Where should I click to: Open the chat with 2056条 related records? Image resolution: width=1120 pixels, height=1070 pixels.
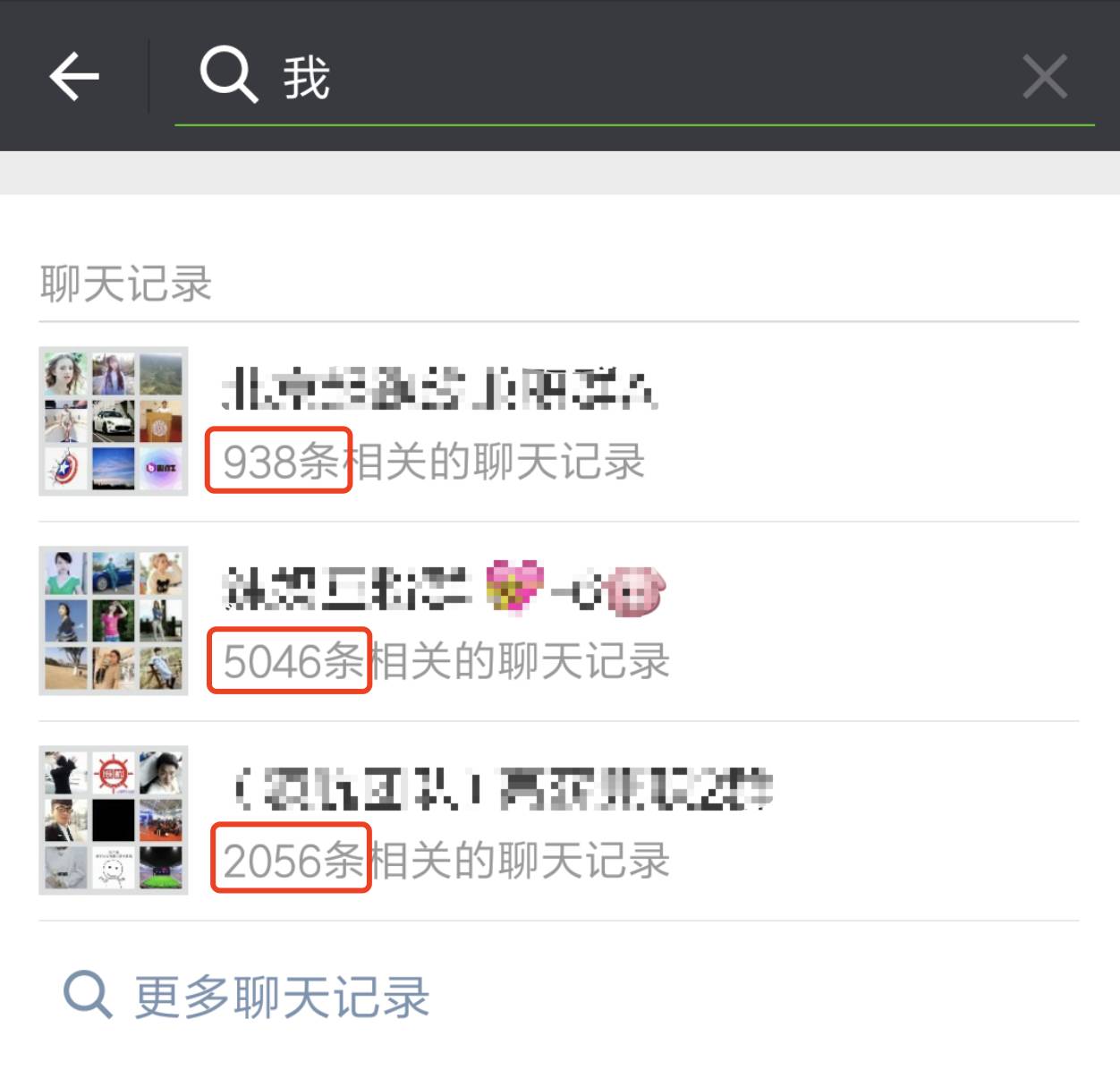pyautogui.click(x=559, y=820)
